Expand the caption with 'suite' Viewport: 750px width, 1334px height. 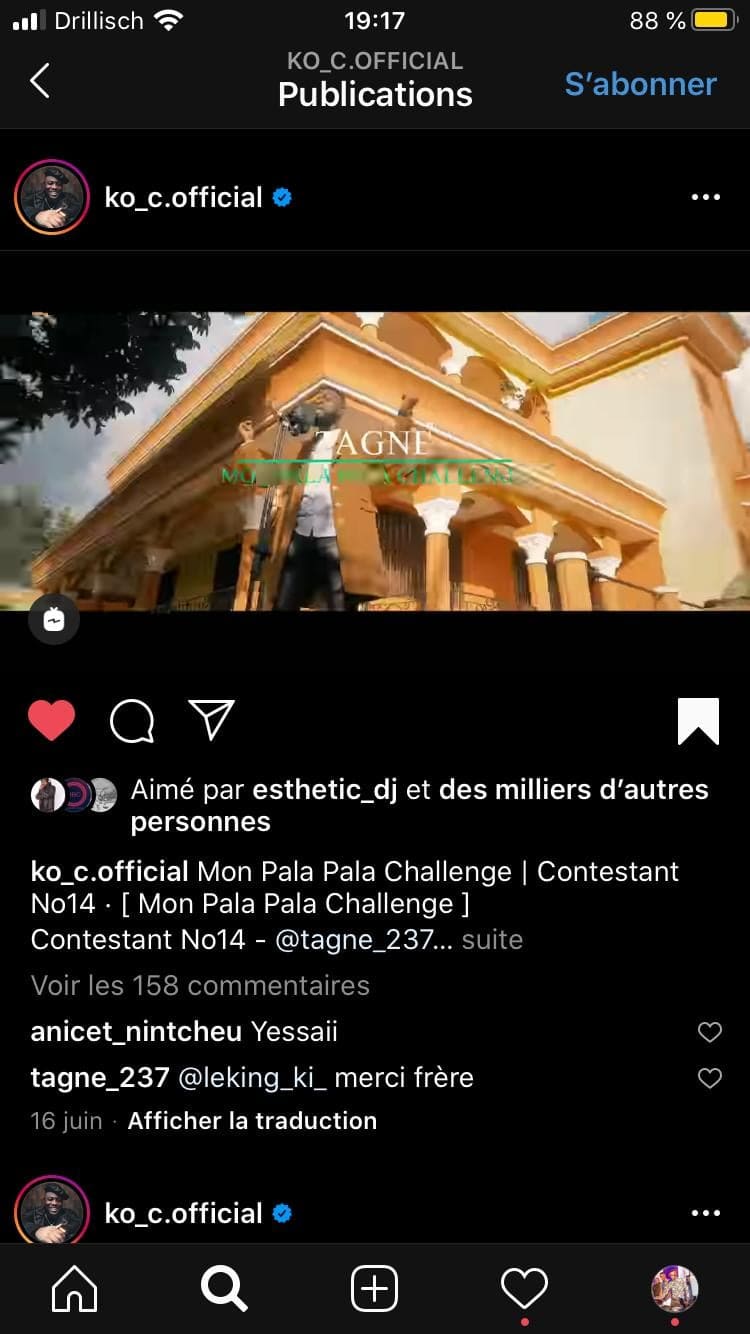tap(492, 939)
